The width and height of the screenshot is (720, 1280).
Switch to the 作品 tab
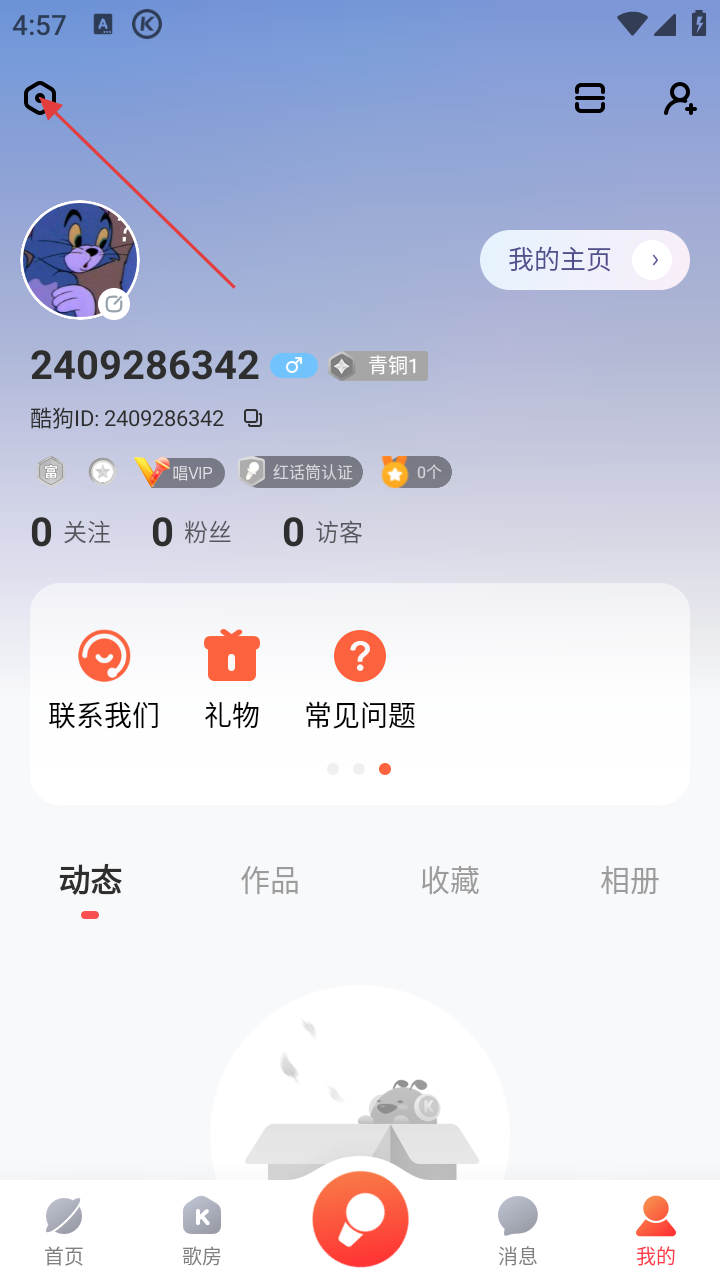(270, 880)
